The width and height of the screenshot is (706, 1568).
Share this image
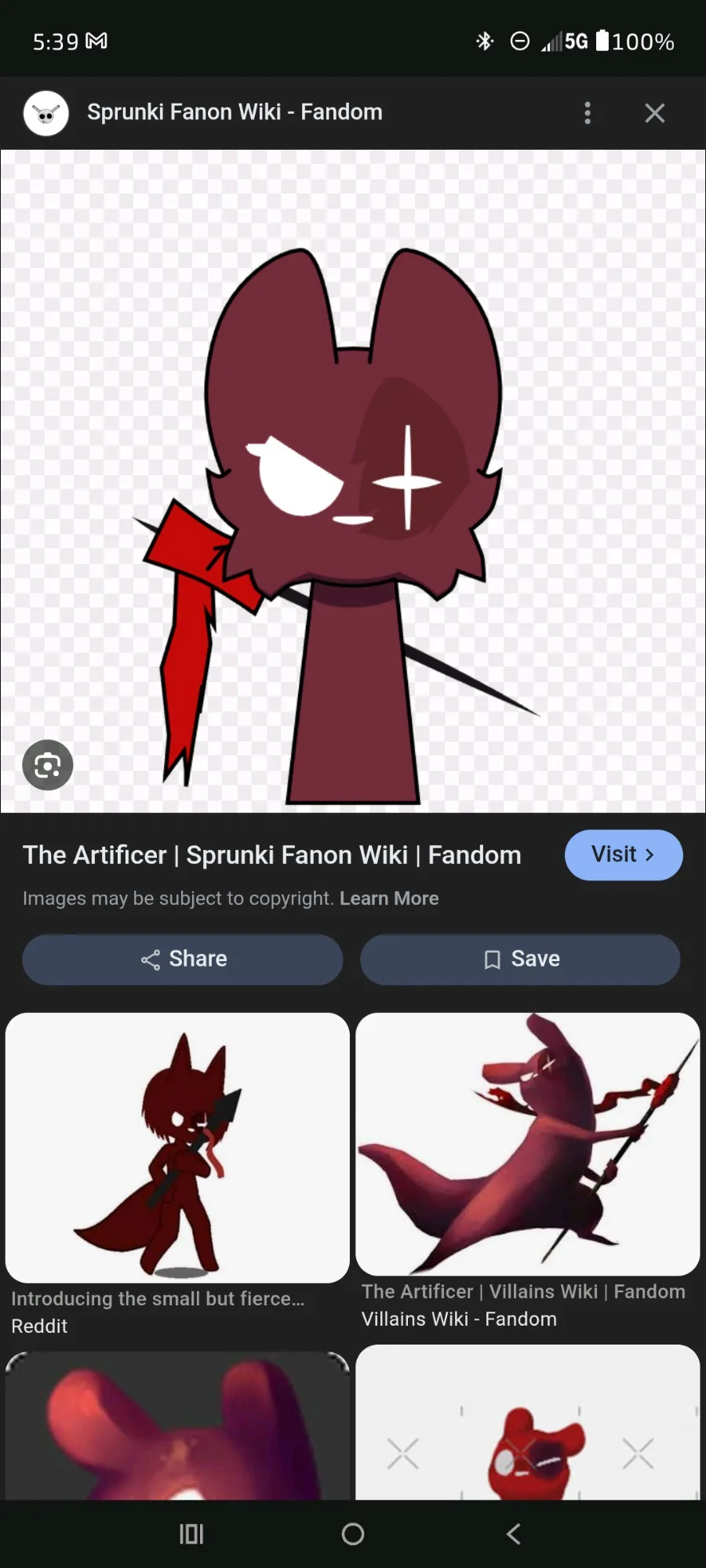point(183,960)
